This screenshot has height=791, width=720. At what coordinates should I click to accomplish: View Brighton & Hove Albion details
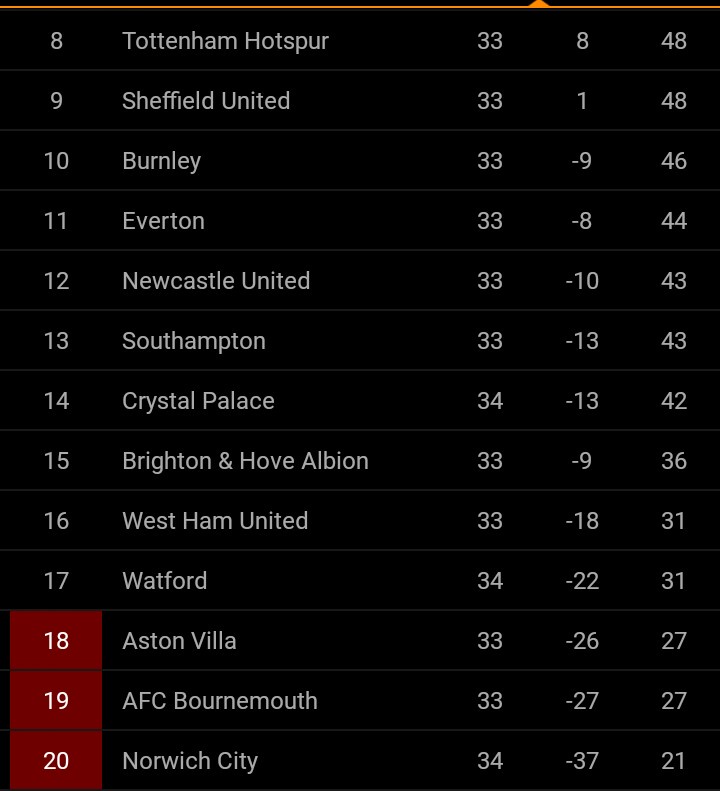(x=245, y=461)
